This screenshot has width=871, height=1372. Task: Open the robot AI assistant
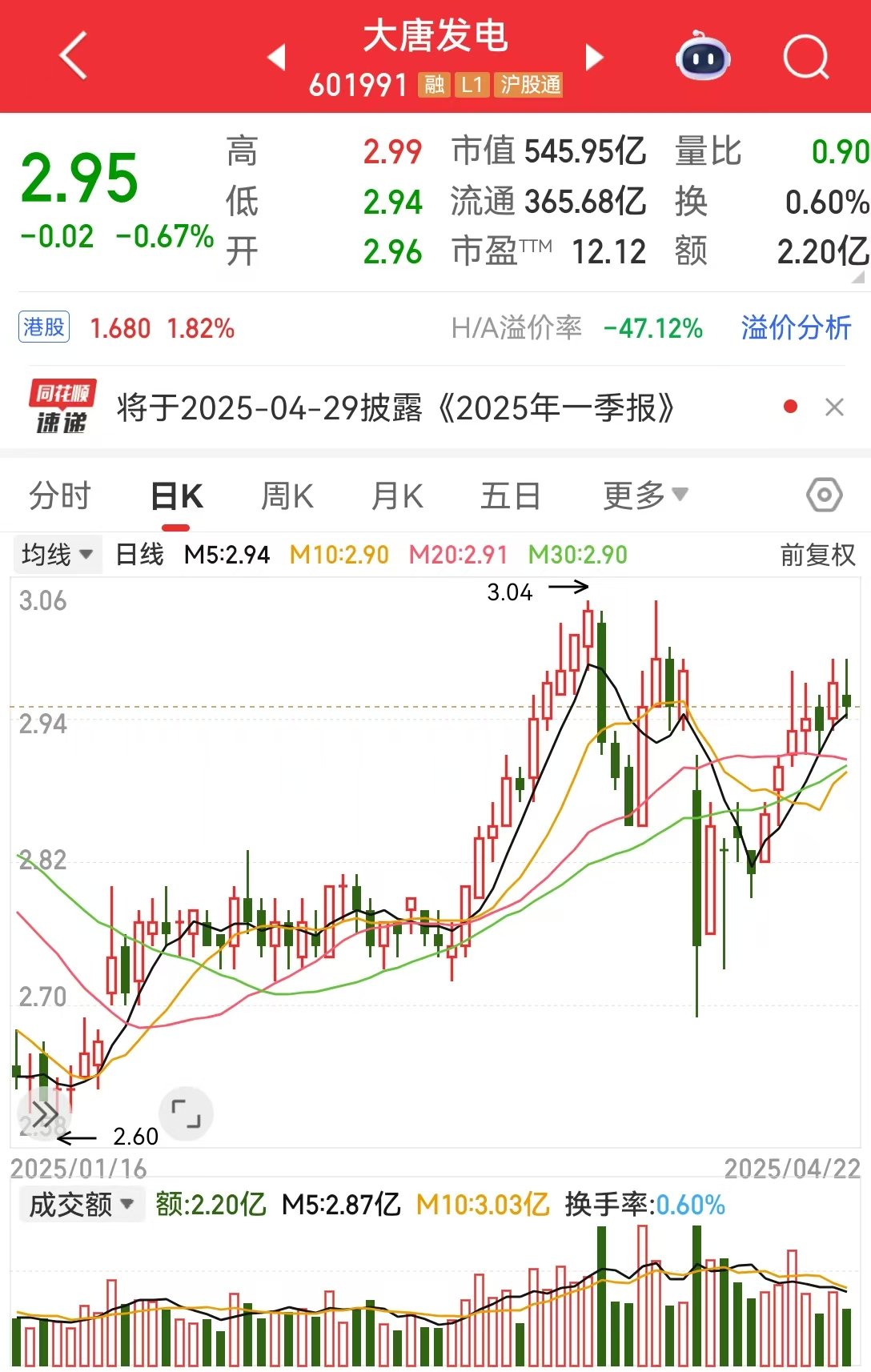click(703, 56)
